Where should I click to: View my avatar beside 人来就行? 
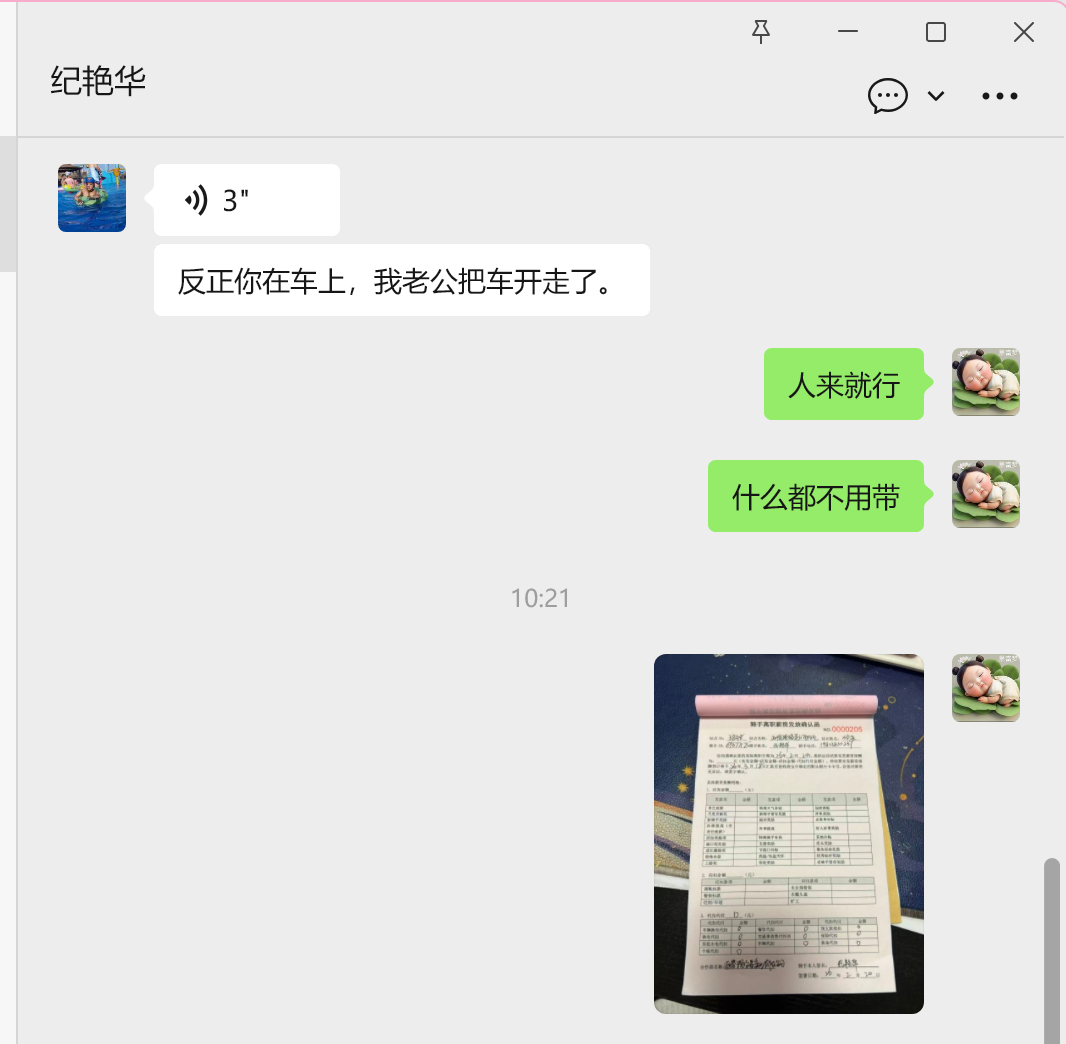pos(985,382)
